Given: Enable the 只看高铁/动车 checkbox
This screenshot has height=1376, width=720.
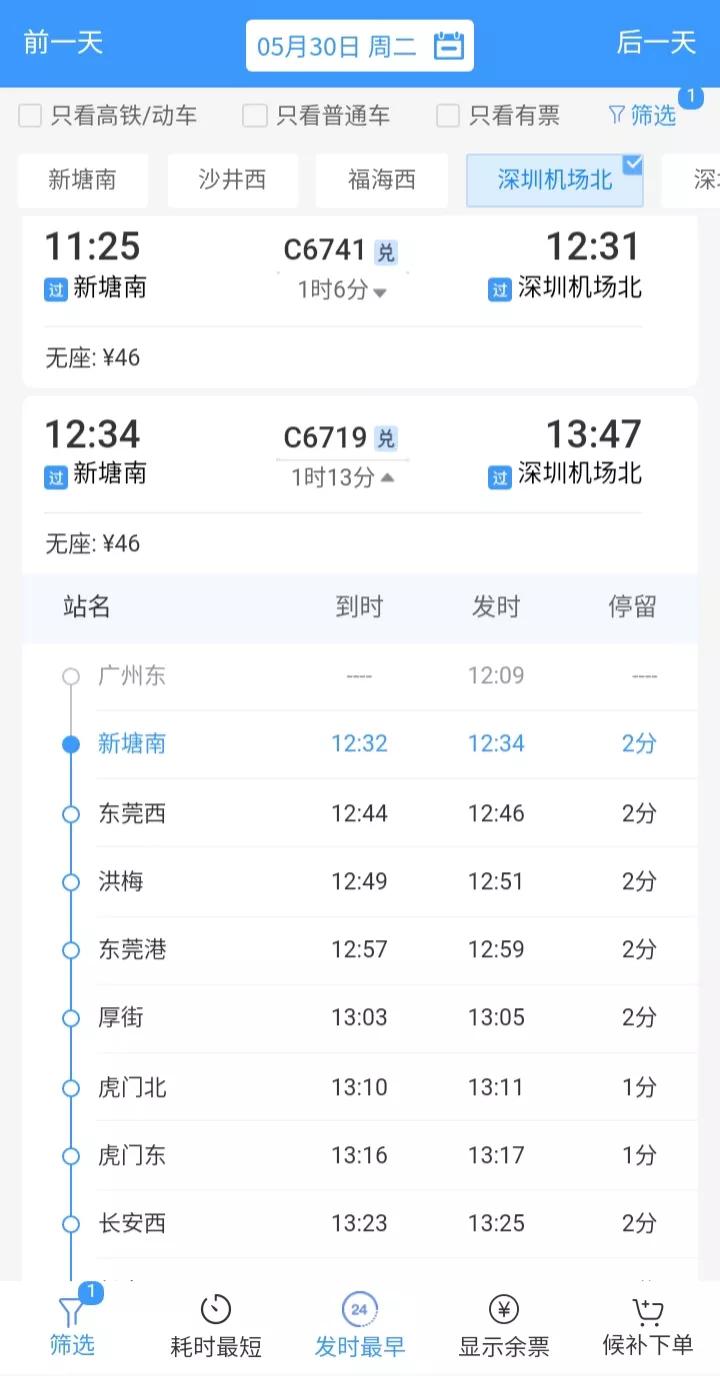Looking at the screenshot, I should 27,115.
